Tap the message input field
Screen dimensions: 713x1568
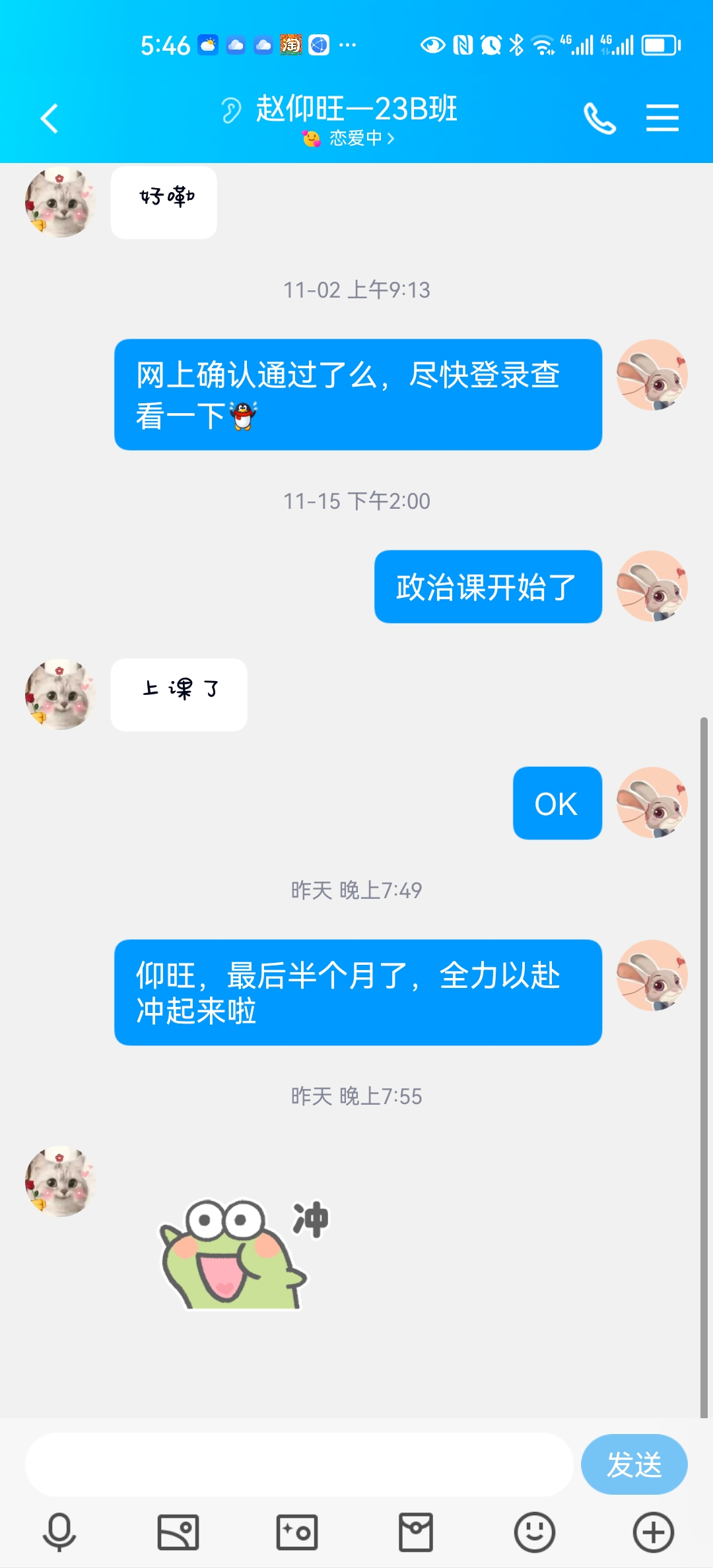(299, 1464)
